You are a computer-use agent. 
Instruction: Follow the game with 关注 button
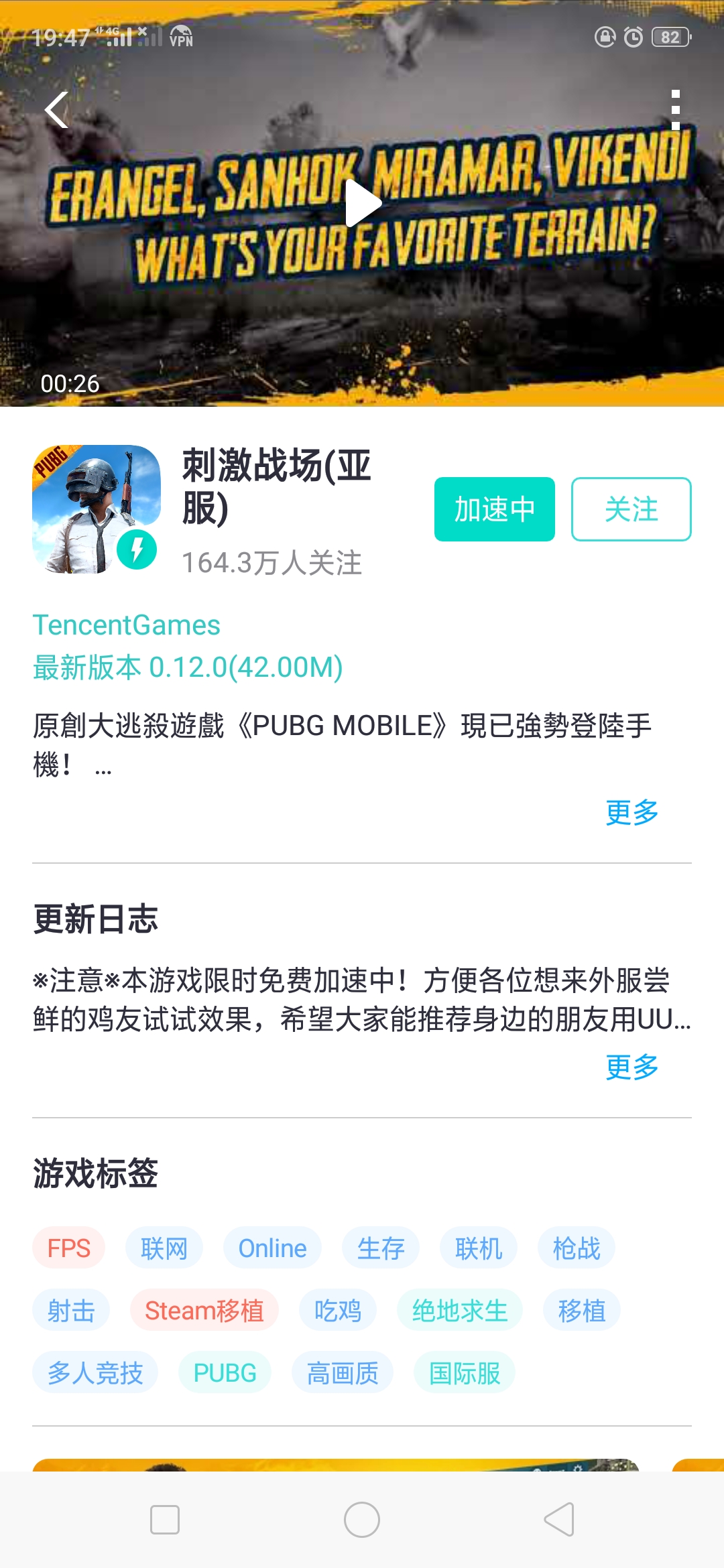click(x=631, y=509)
